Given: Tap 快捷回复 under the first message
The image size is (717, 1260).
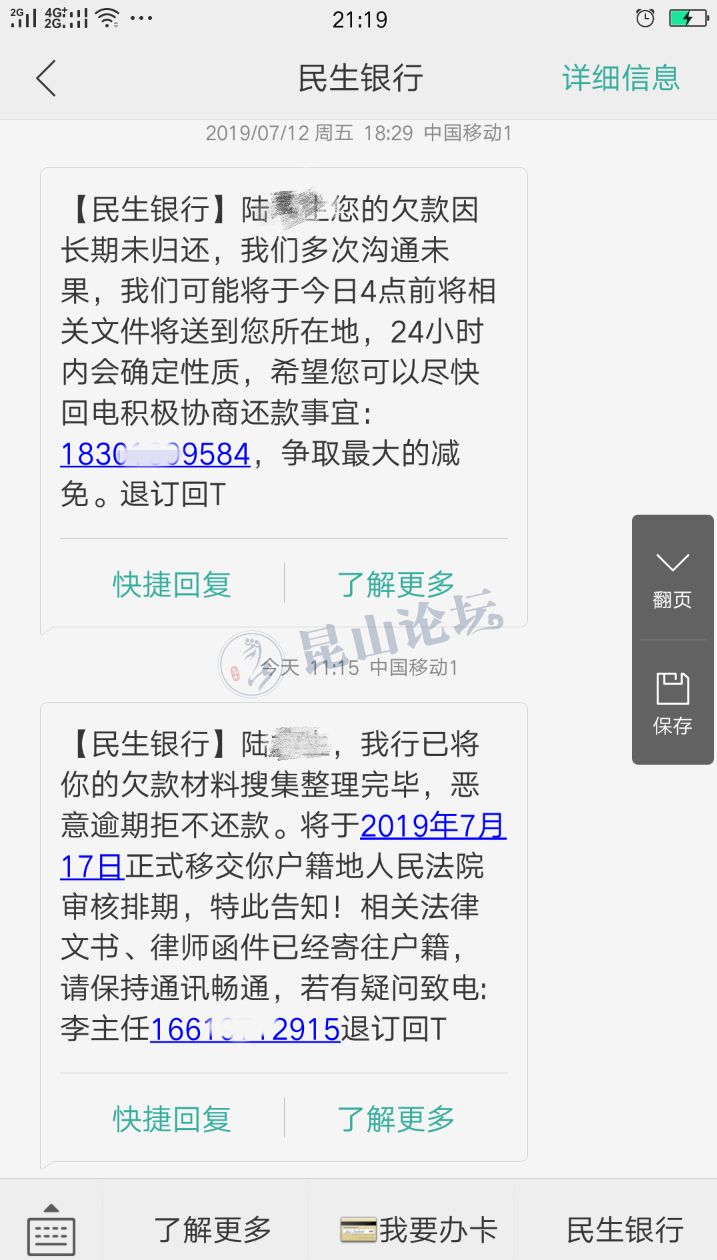Looking at the screenshot, I should 172,584.
